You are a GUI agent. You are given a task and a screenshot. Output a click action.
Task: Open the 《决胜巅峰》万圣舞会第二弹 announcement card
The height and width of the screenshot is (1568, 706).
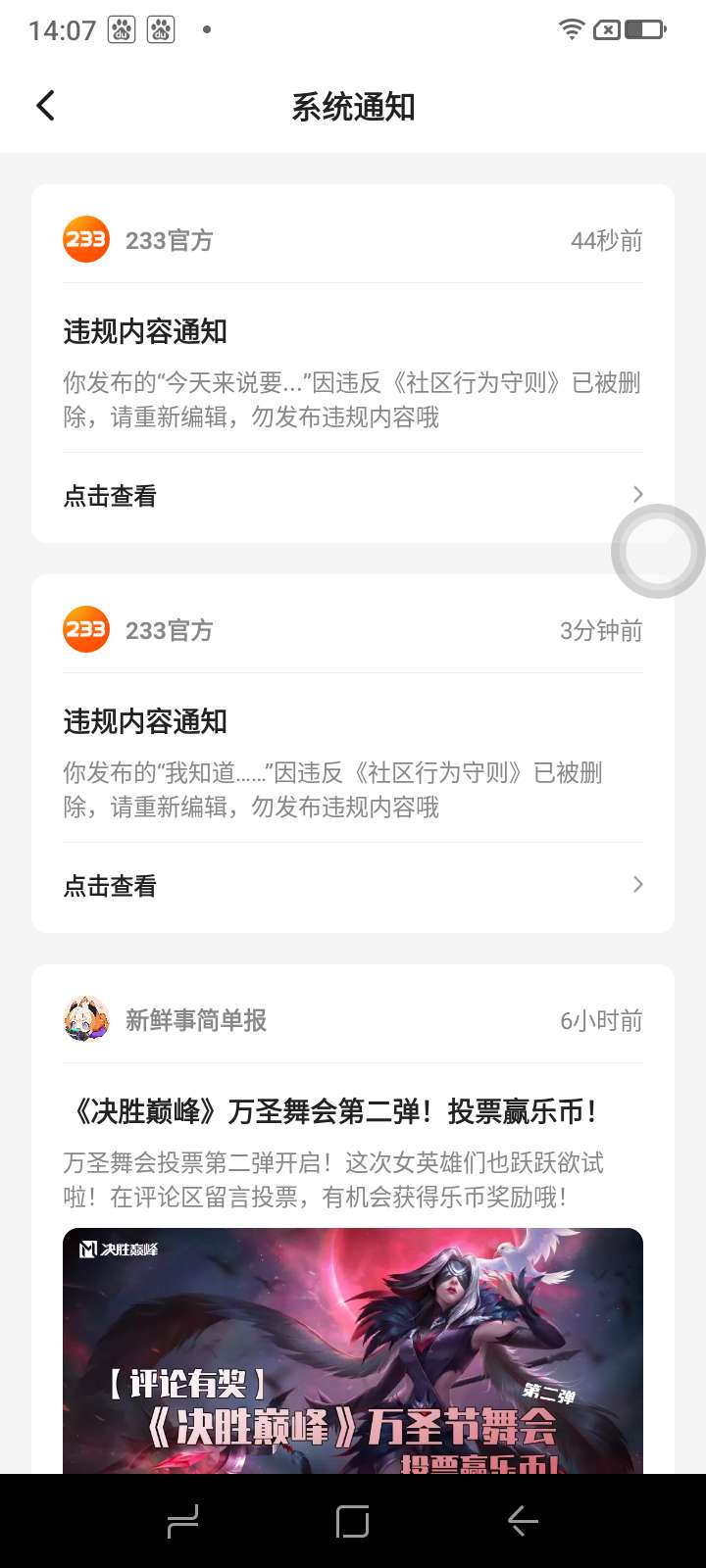[x=353, y=1111]
